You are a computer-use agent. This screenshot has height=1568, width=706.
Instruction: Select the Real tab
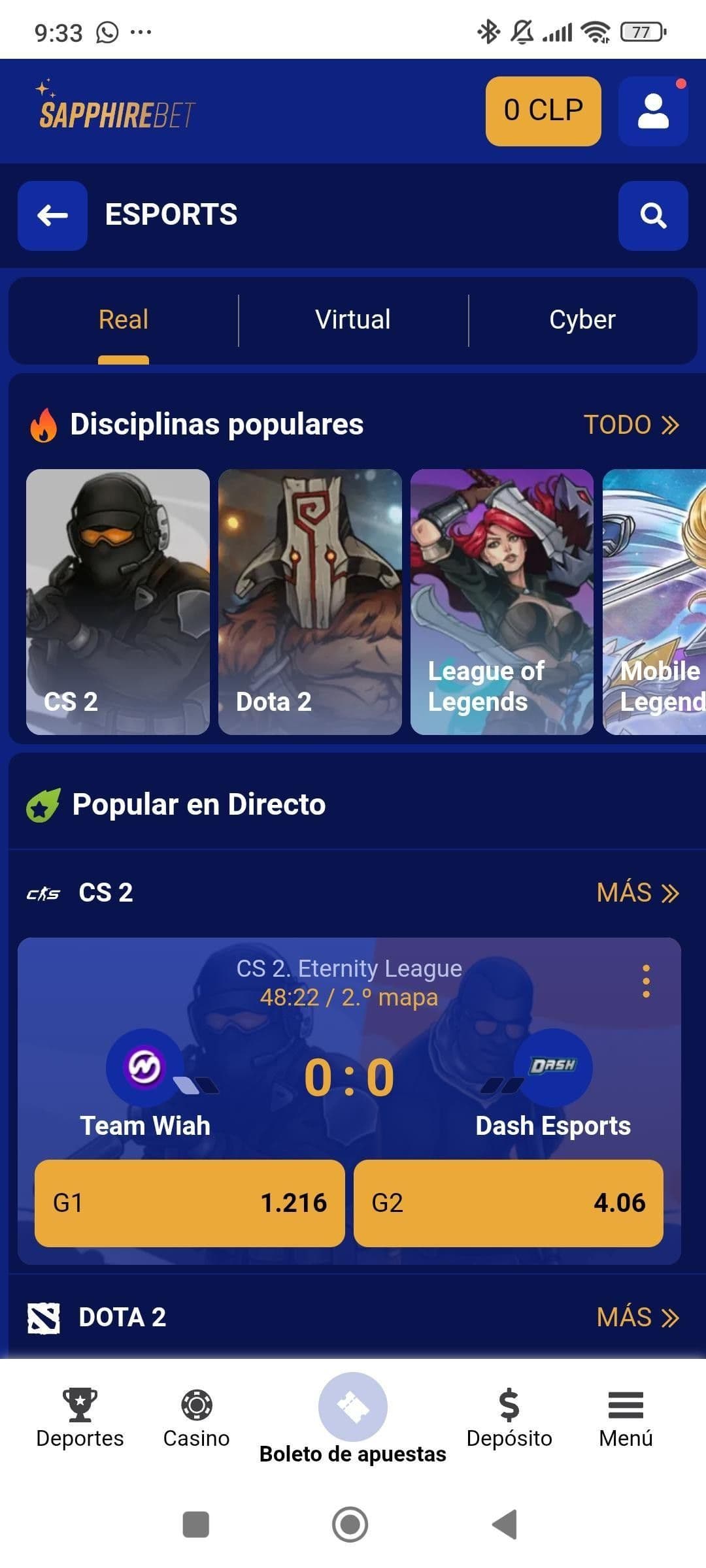(x=123, y=319)
